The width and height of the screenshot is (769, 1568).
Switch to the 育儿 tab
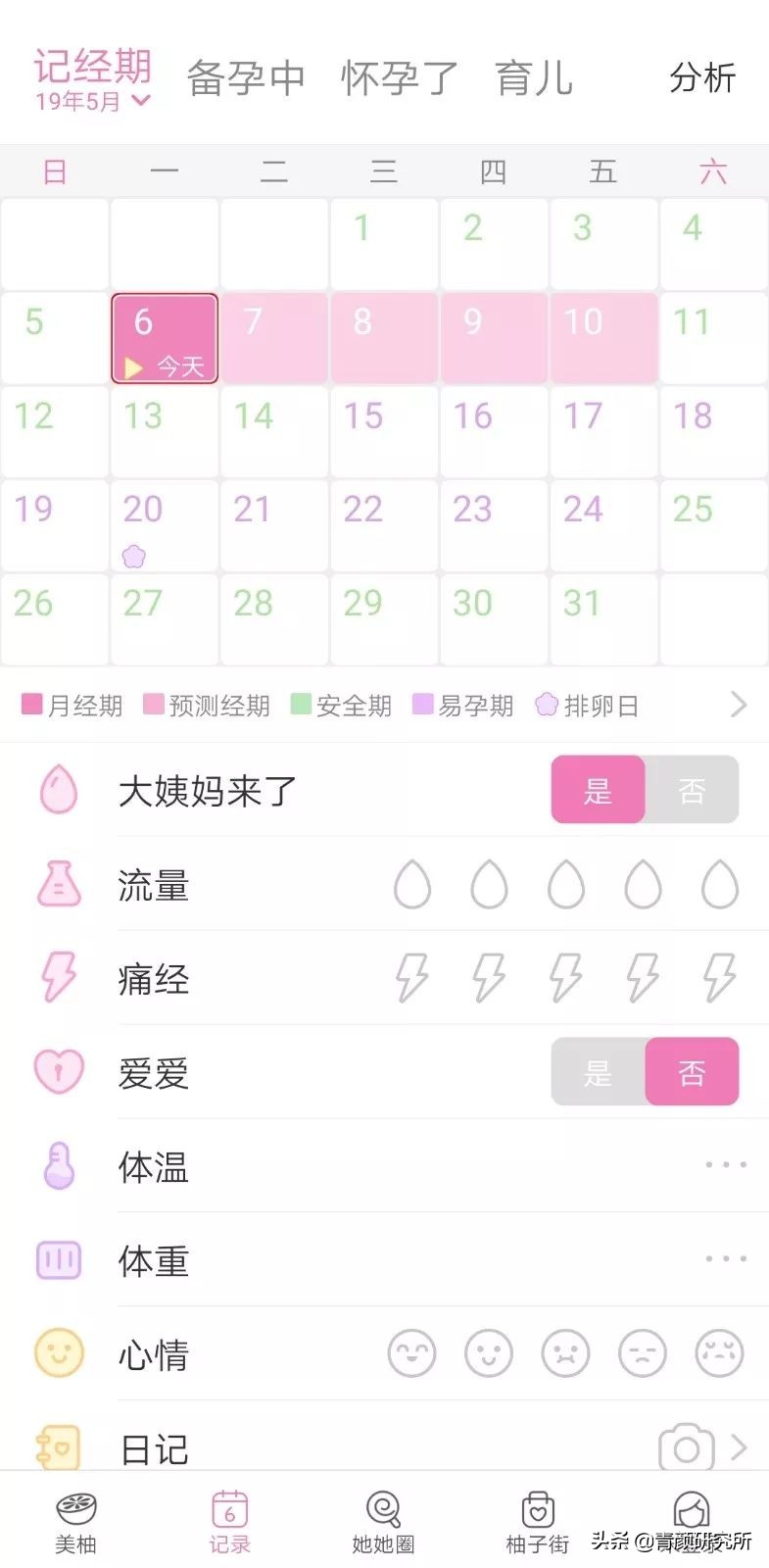coord(532,78)
